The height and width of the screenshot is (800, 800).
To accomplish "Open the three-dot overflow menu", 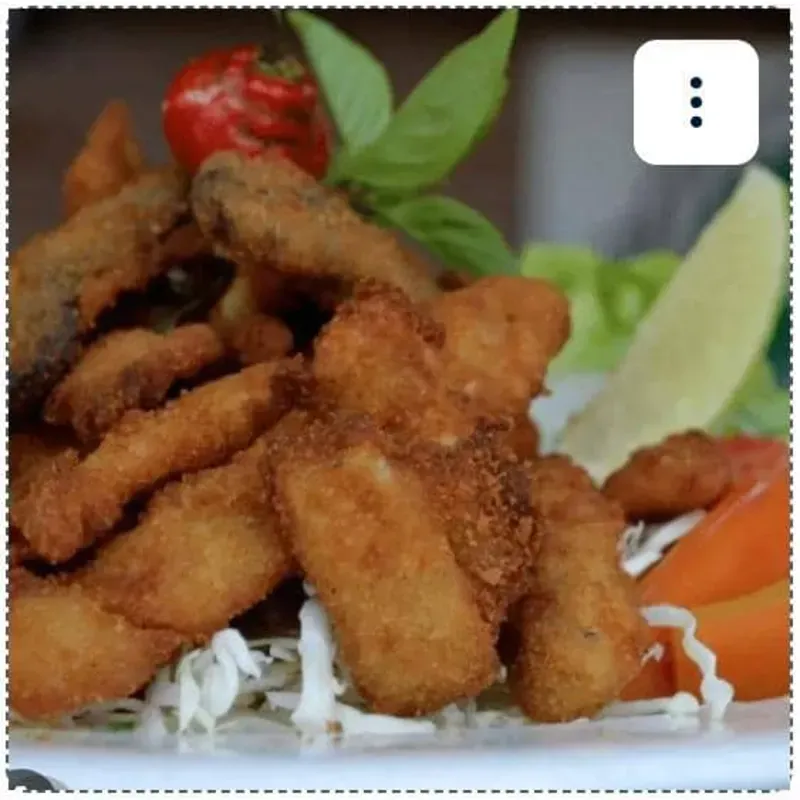I will tap(696, 102).
